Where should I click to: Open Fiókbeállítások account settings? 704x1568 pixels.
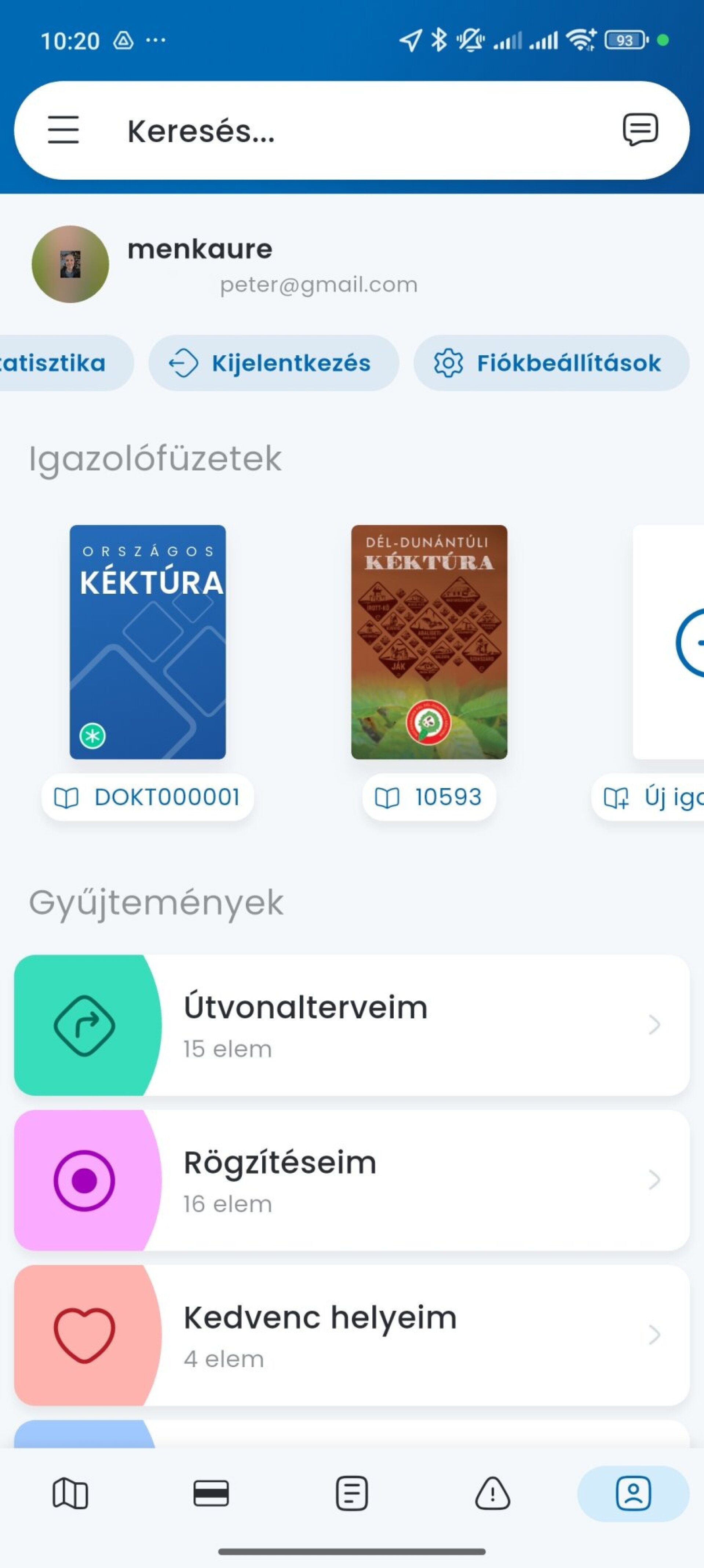click(551, 363)
